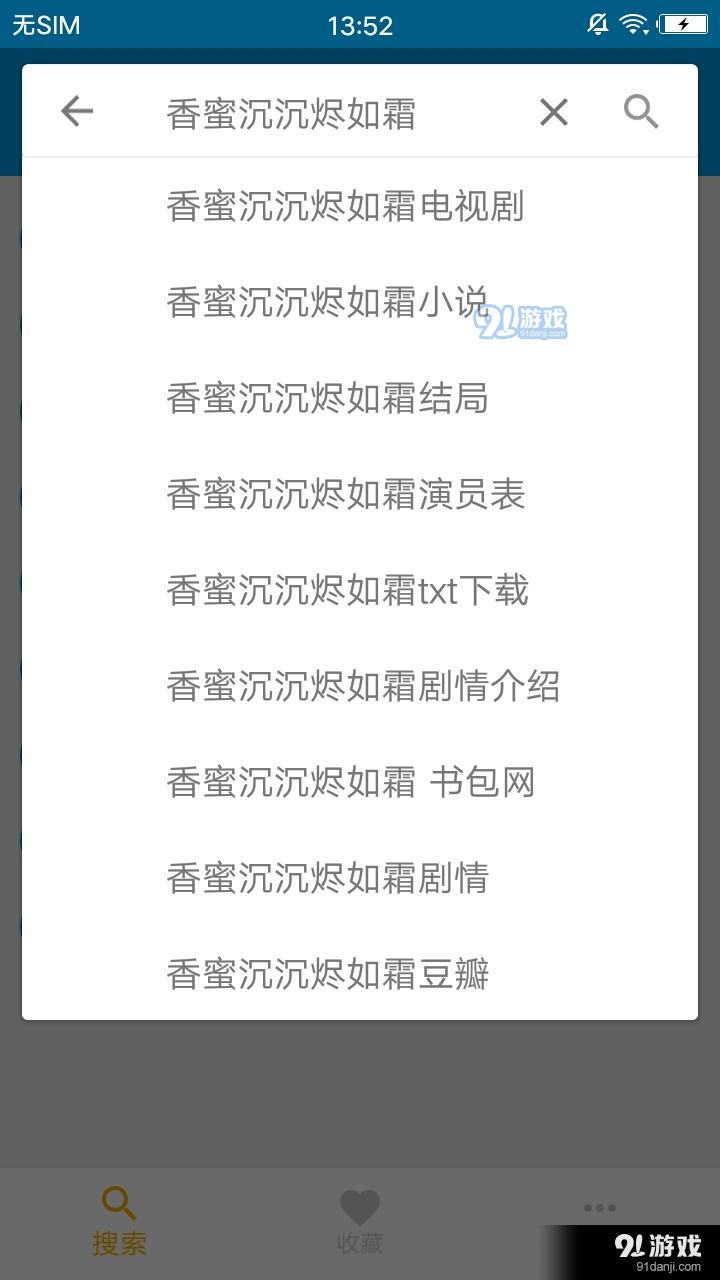Pick suggestion 香蜜沉沉烬如霜结局
Viewport: 720px width, 1280px height.
click(x=360, y=398)
